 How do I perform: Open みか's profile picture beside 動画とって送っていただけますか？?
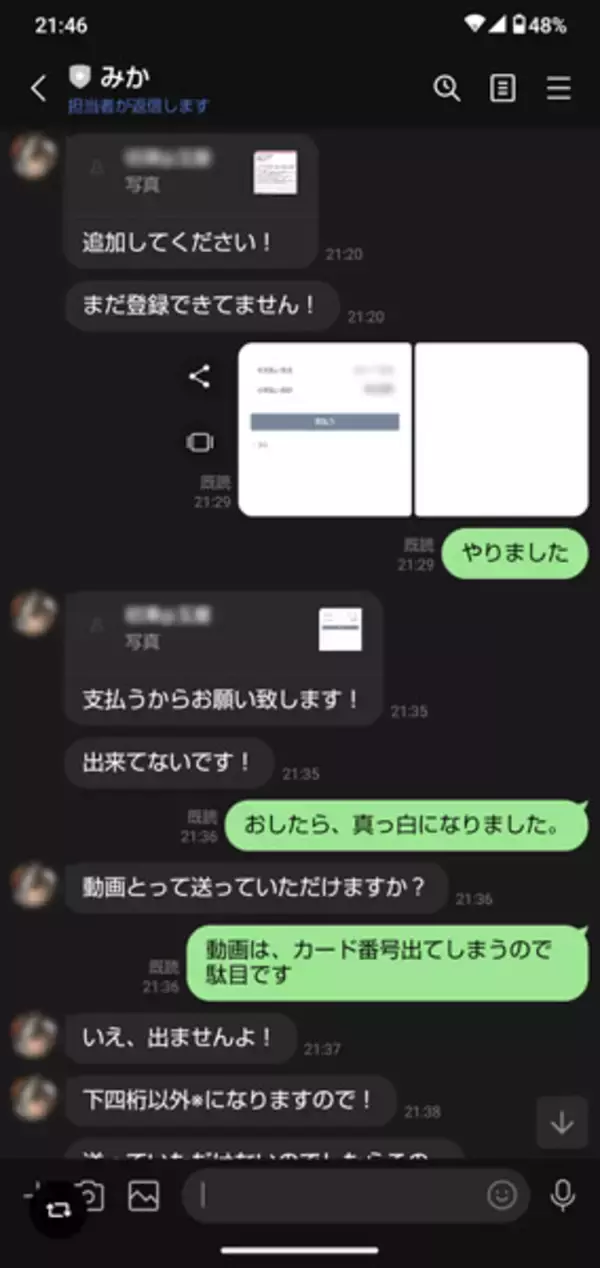pyautogui.click(x=34, y=886)
